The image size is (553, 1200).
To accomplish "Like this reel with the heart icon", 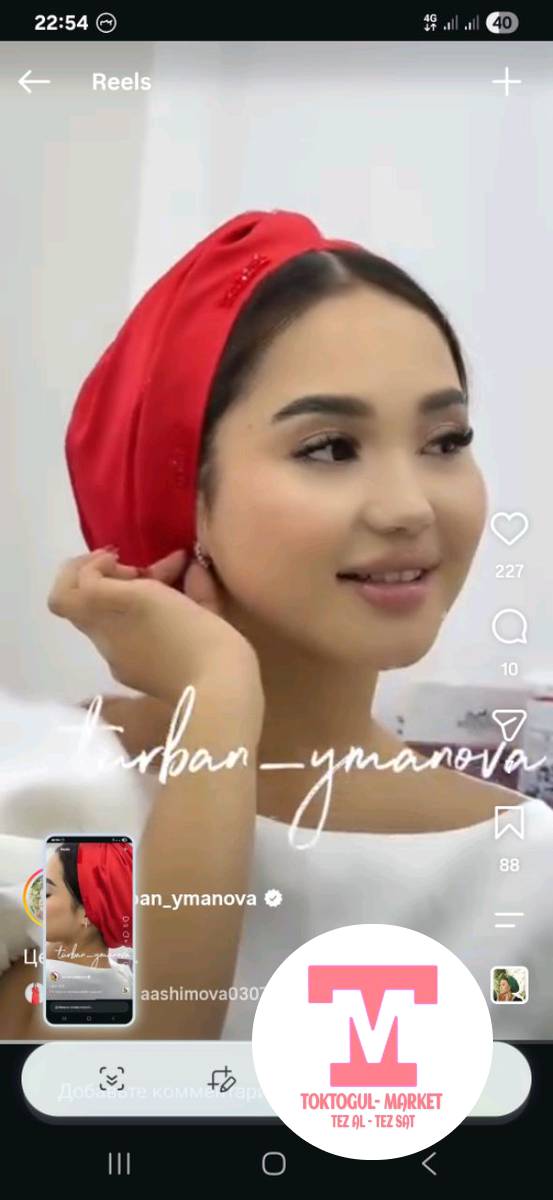I will point(509,528).
